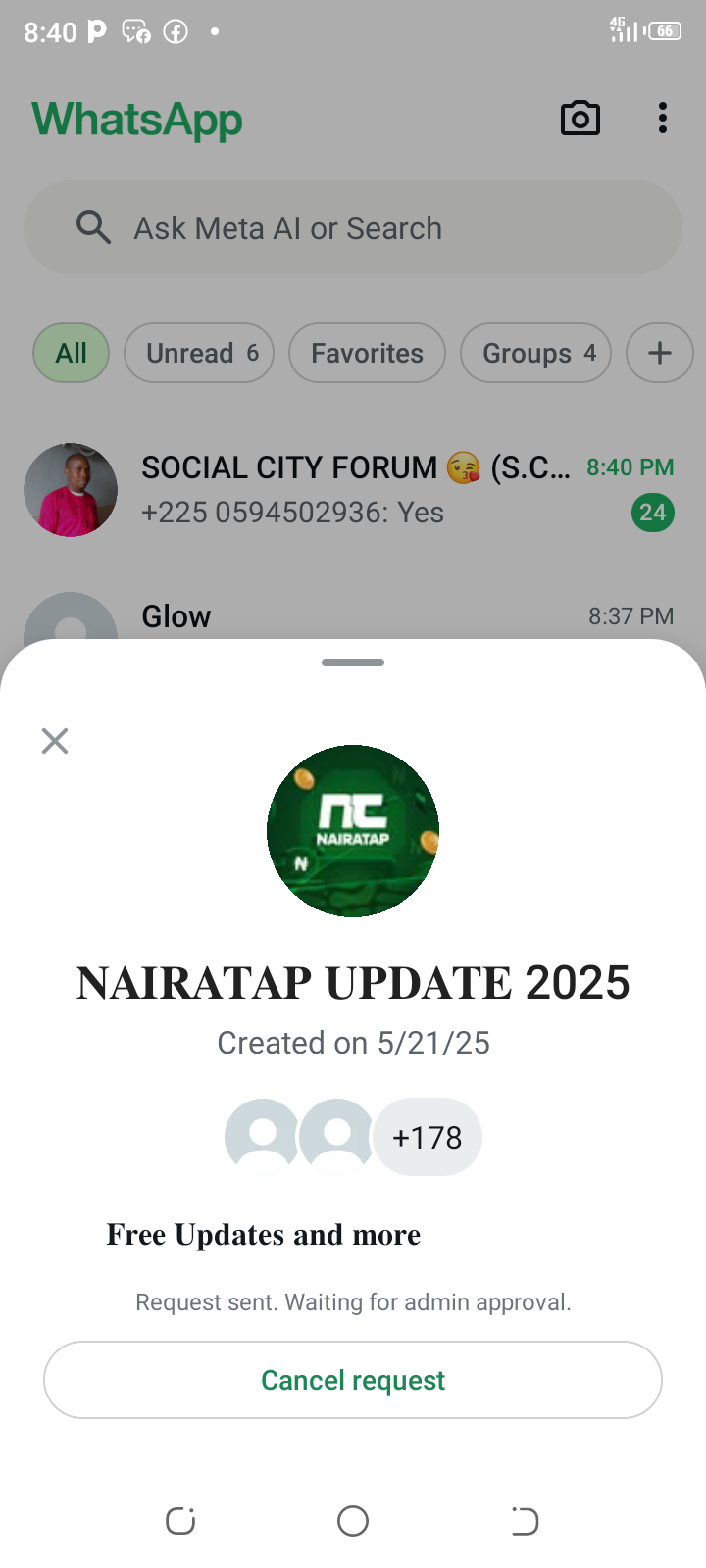Tap the Ask Meta AI or Search box

pos(353,228)
